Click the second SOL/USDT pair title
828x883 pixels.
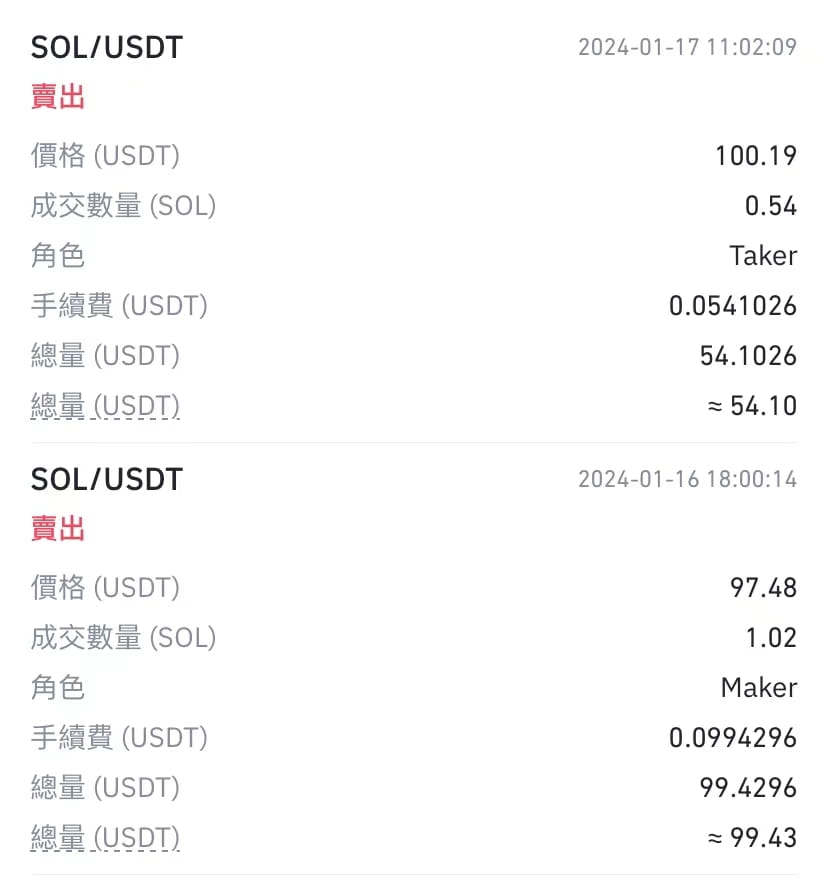pyautogui.click(x=105, y=478)
